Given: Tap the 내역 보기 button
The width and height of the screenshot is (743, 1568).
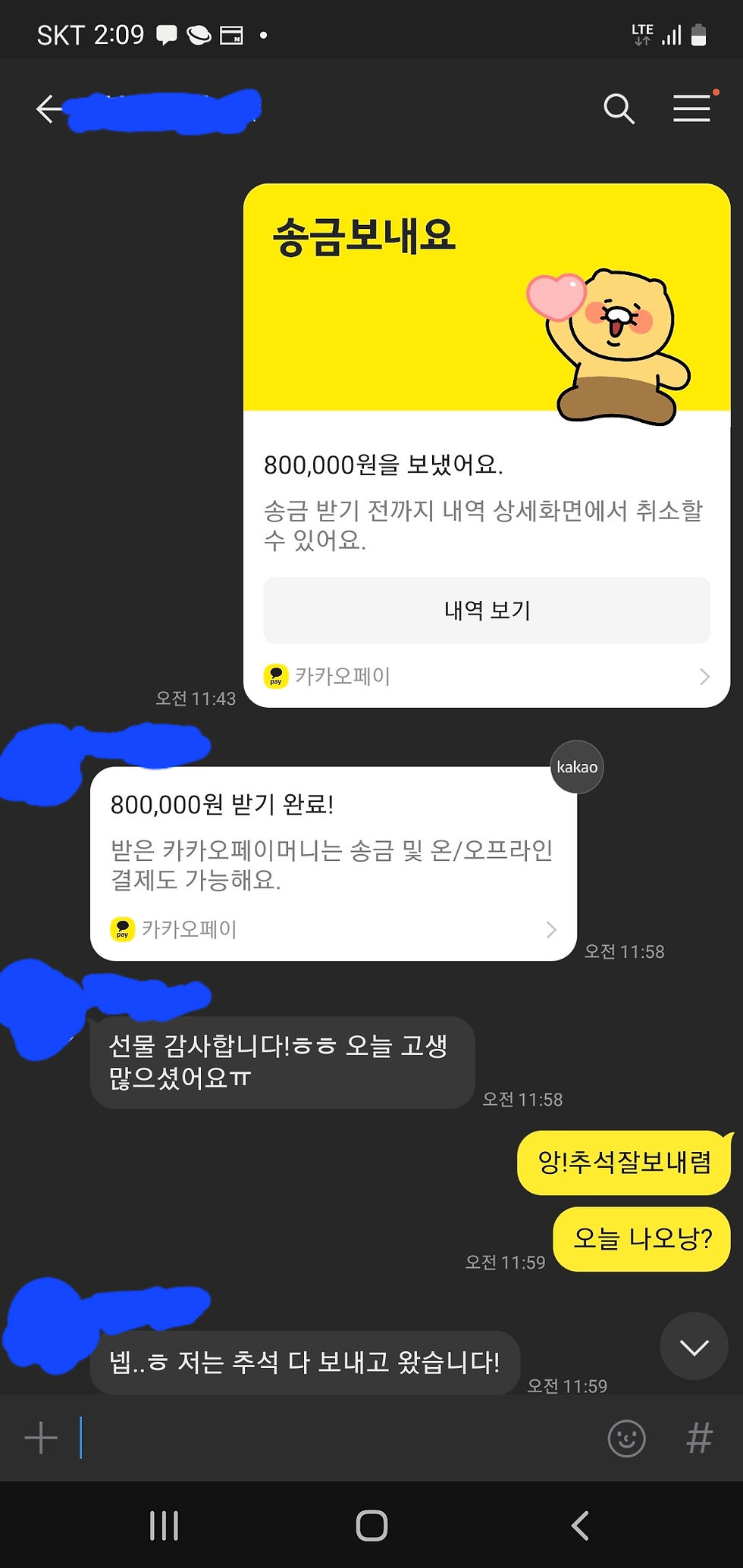Looking at the screenshot, I should coord(487,611).
